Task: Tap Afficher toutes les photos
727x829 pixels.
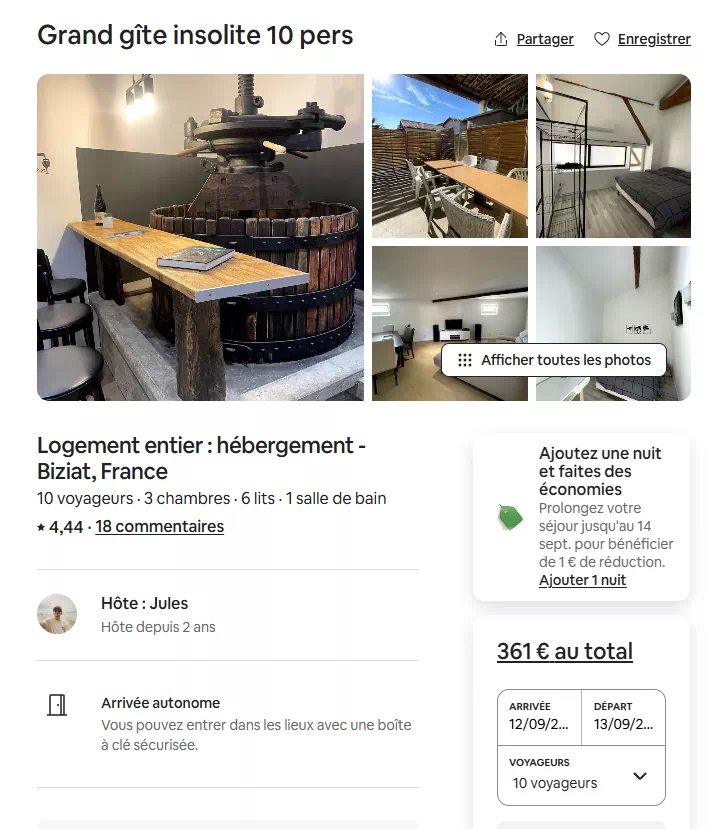Action: (x=554, y=360)
